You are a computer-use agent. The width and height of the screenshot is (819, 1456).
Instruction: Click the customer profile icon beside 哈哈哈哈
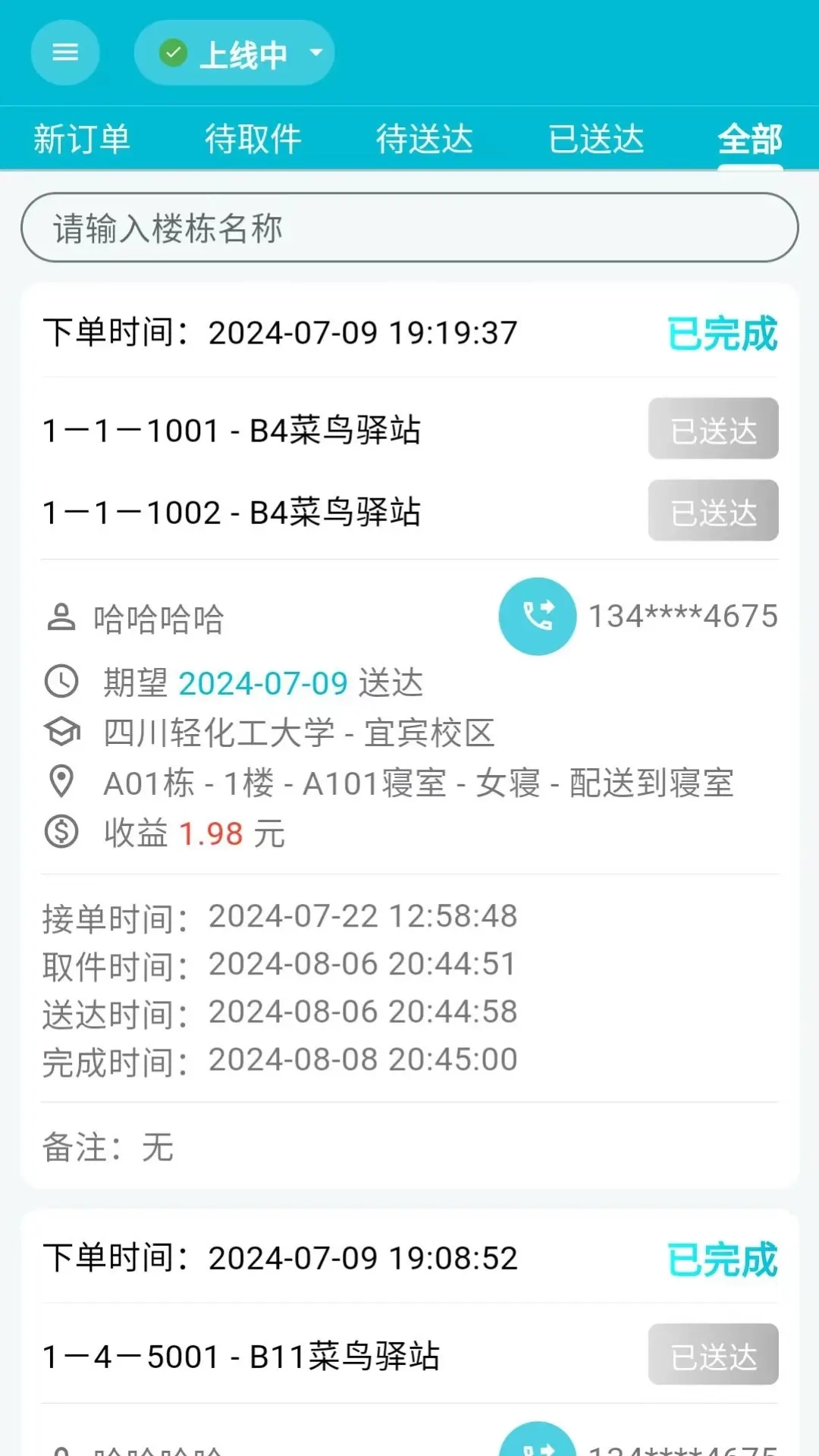pos(61,617)
